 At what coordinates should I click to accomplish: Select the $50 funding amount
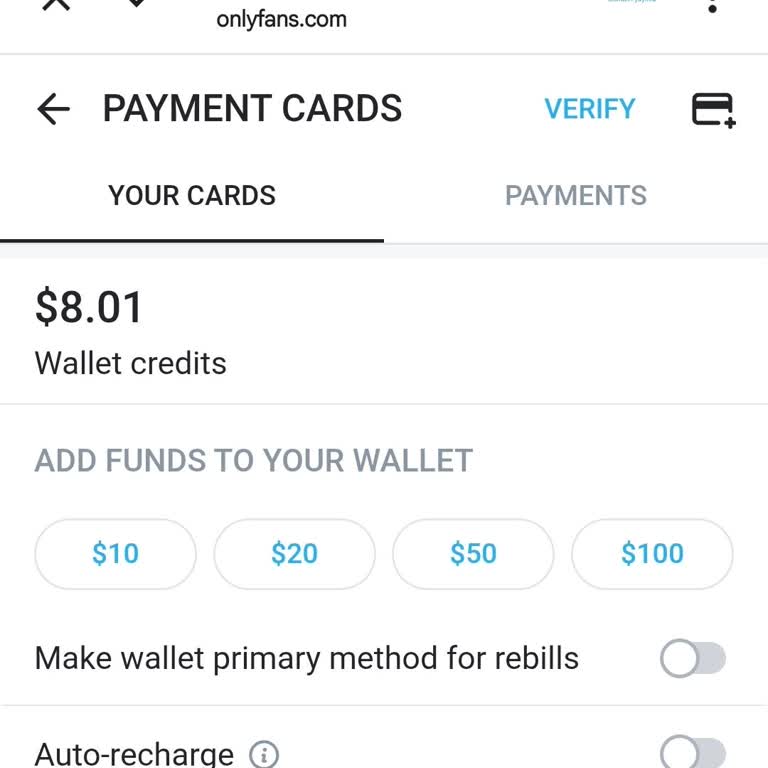(x=473, y=554)
